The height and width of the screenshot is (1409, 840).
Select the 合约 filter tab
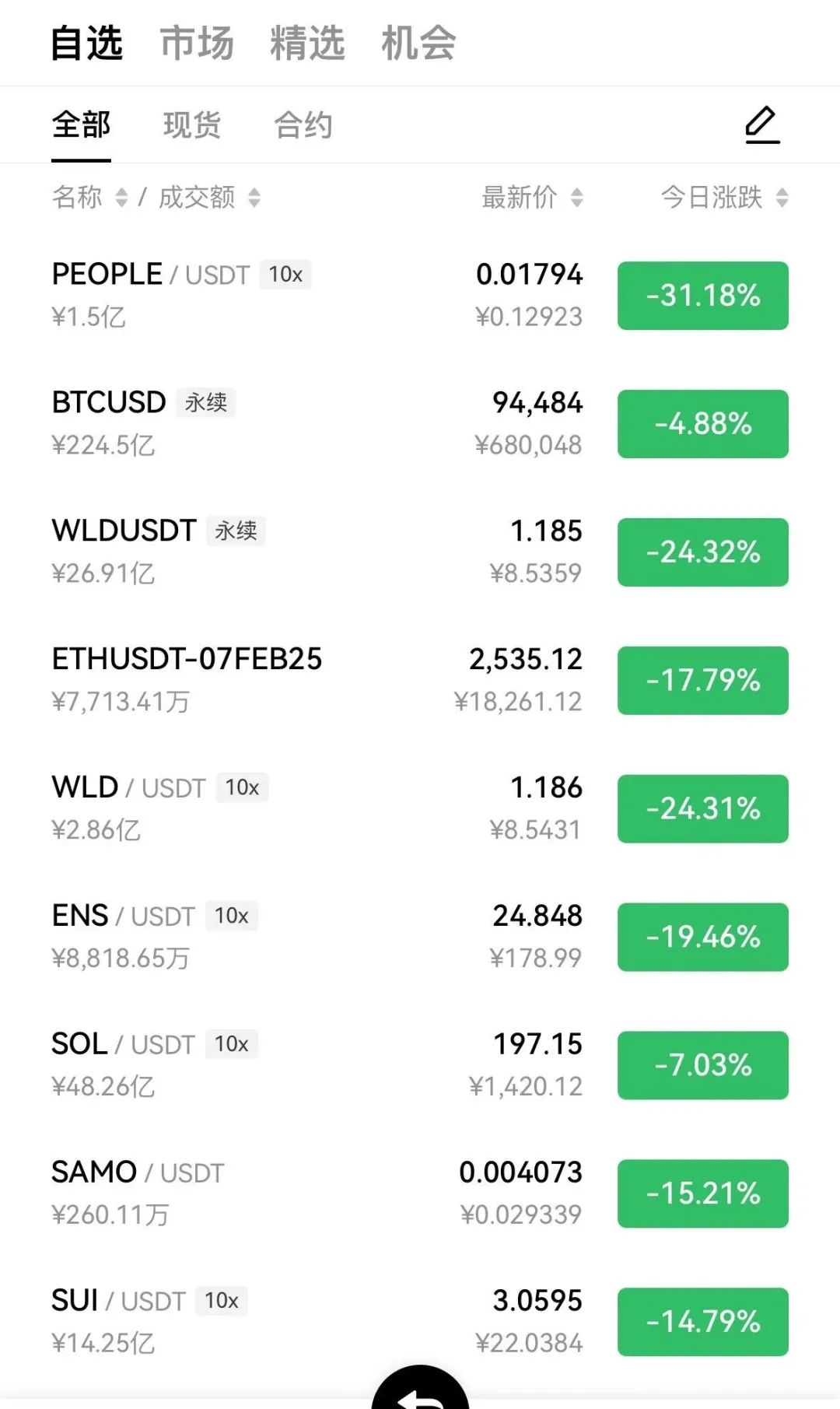(x=303, y=124)
